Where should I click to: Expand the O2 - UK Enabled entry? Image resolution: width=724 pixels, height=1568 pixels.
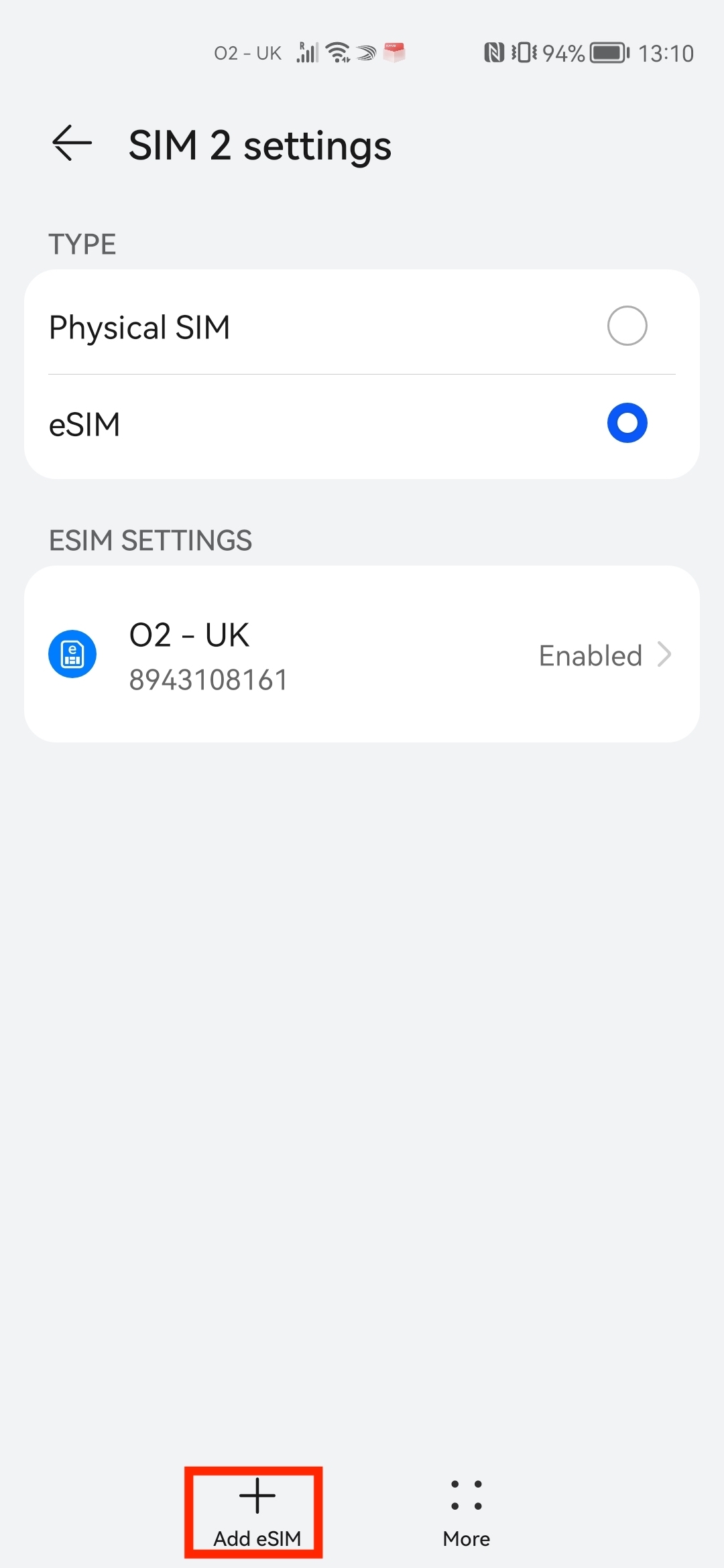[362, 654]
